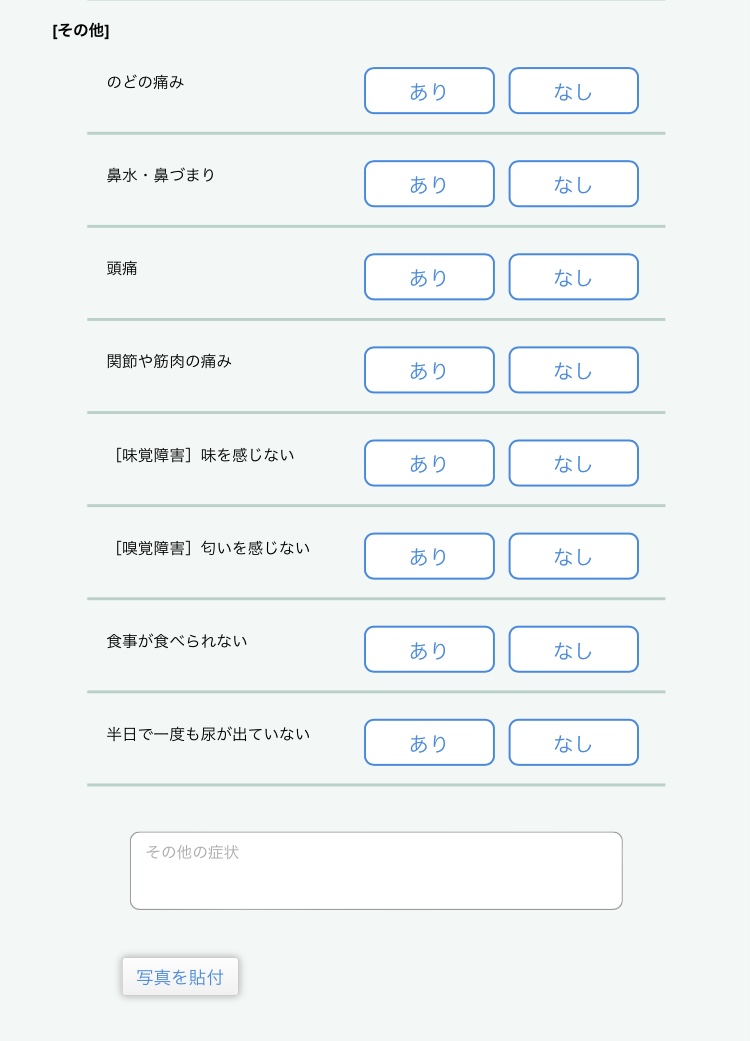Tap あり for 半日で一度も尿が出ていない
Screen dimensions: 750x1041
click(x=429, y=743)
